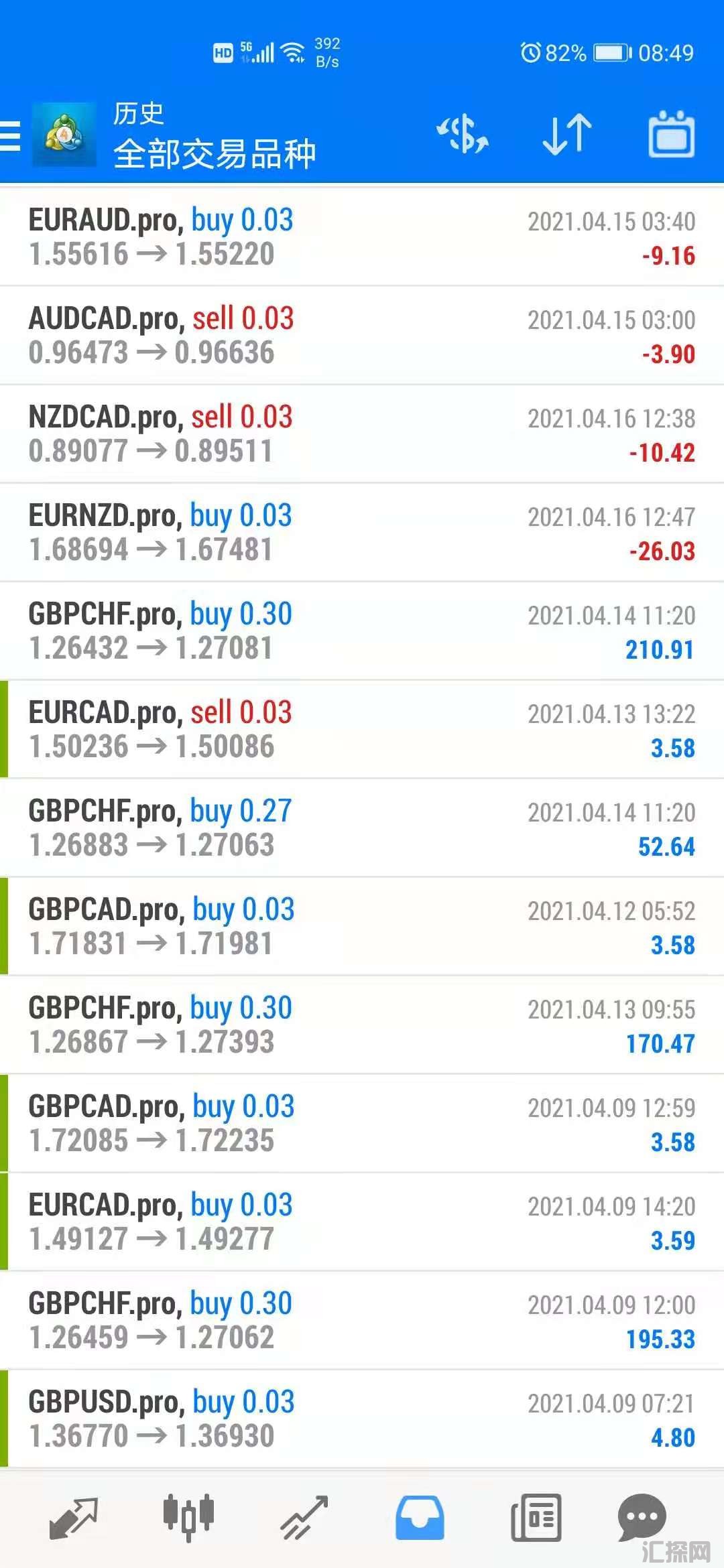Open the GBPCHF.pro trade with 170.47 profit
The height and width of the screenshot is (1568, 724).
[362, 1025]
